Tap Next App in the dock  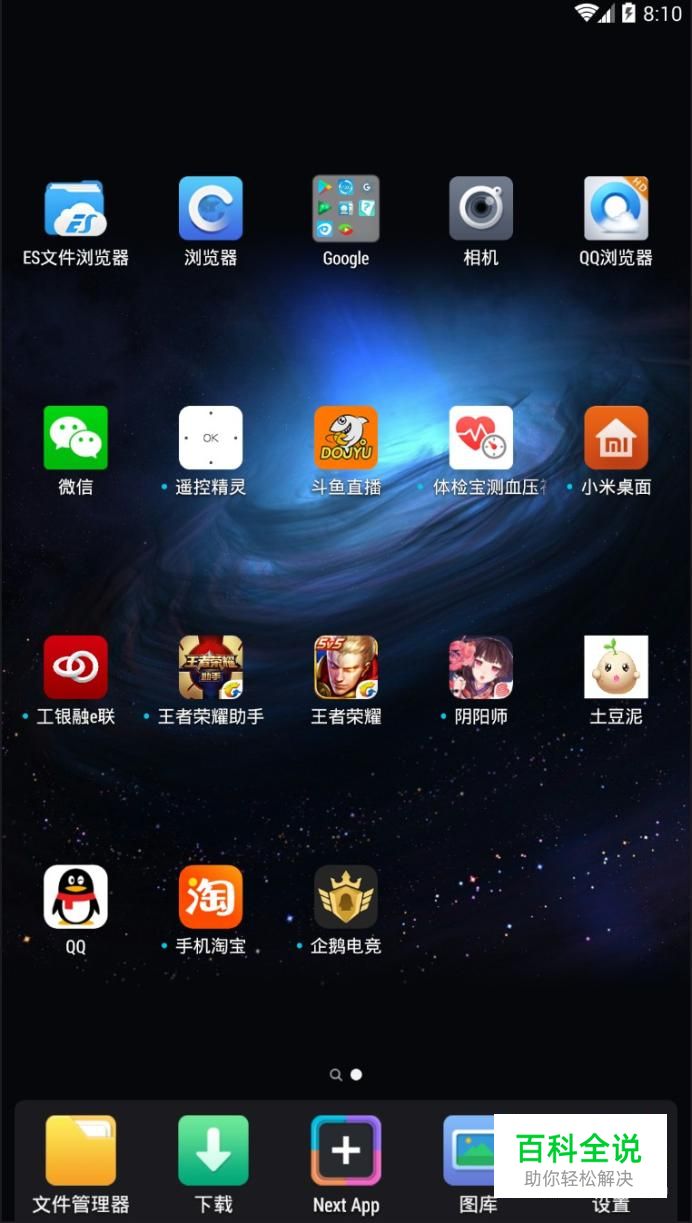pyautogui.click(x=346, y=1152)
